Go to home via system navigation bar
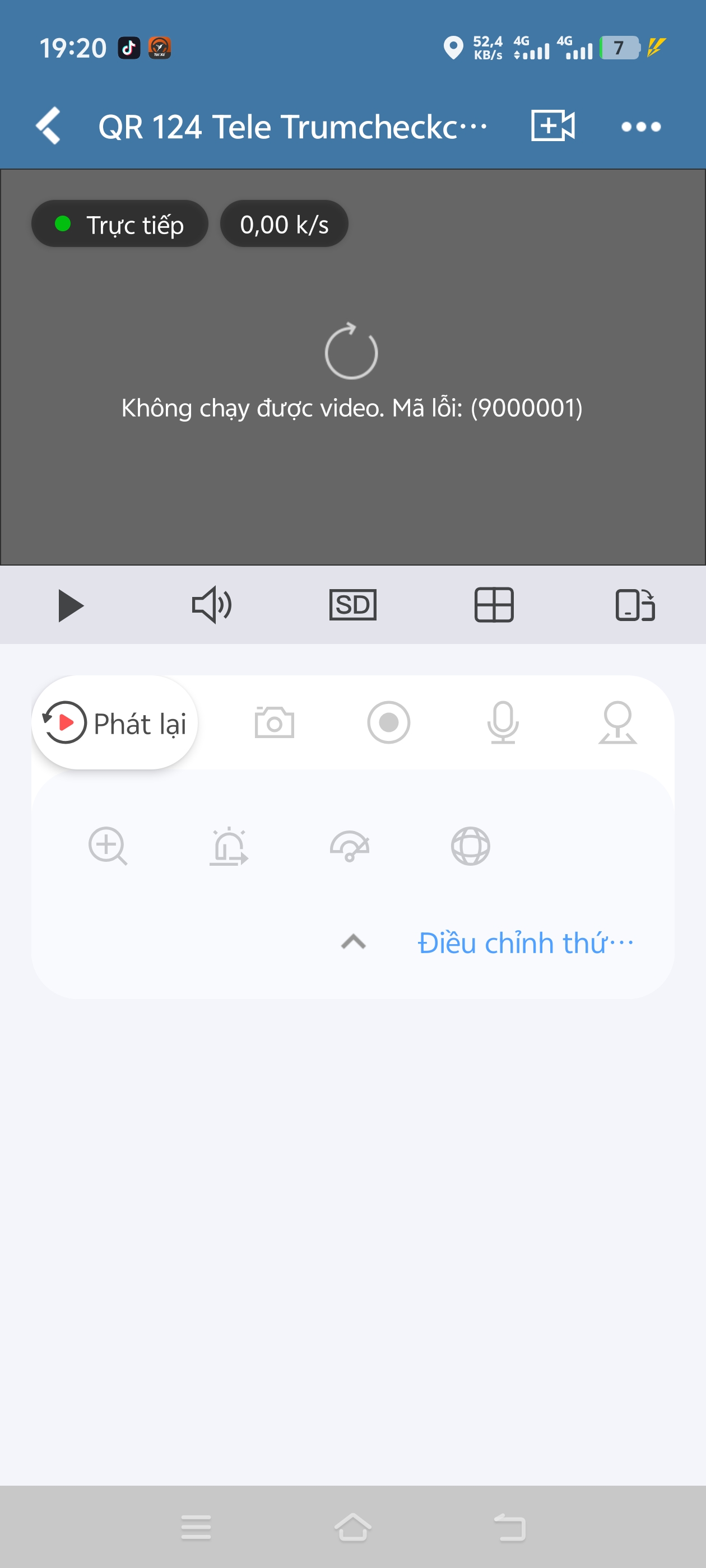The width and height of the screenshot is (706, 1568). point(352,1528)
